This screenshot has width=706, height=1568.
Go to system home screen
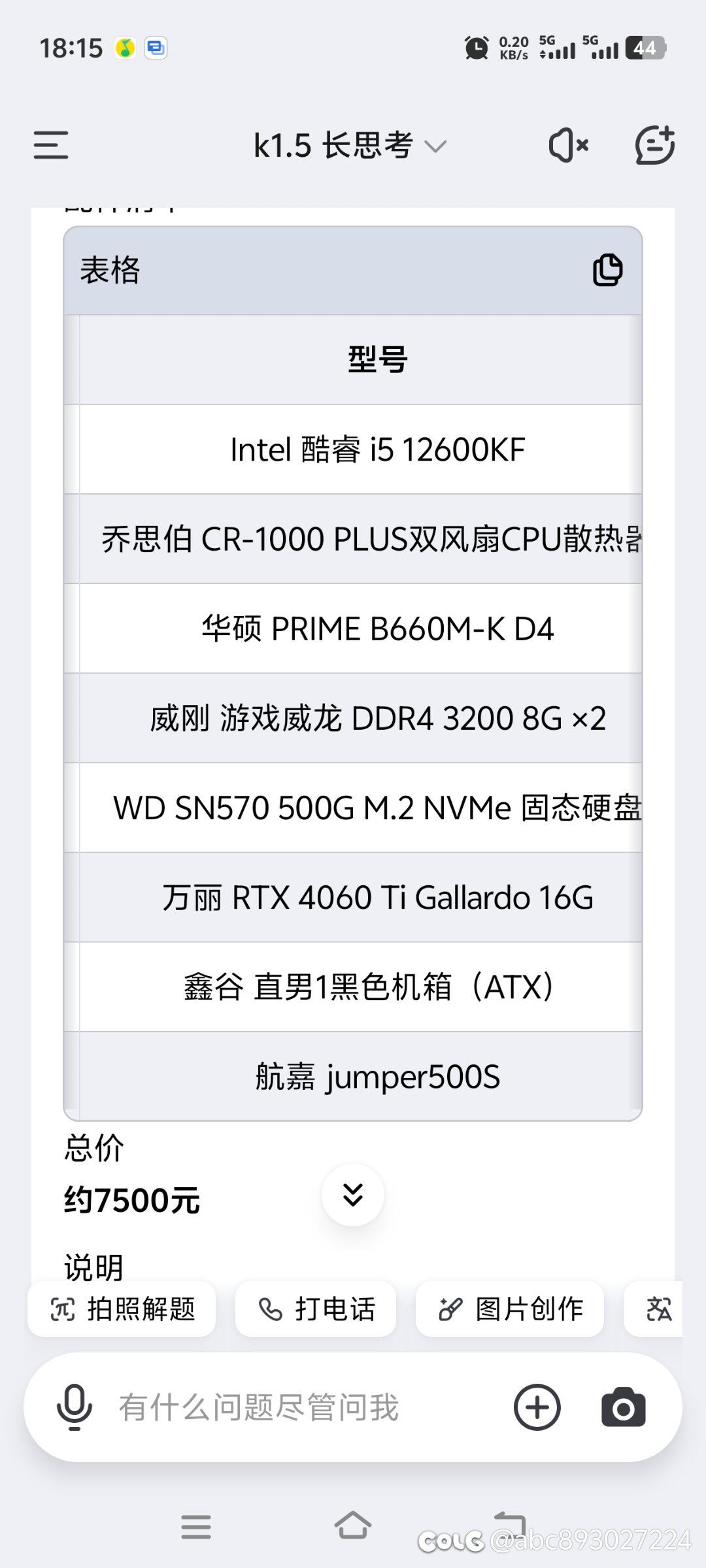353,1527
